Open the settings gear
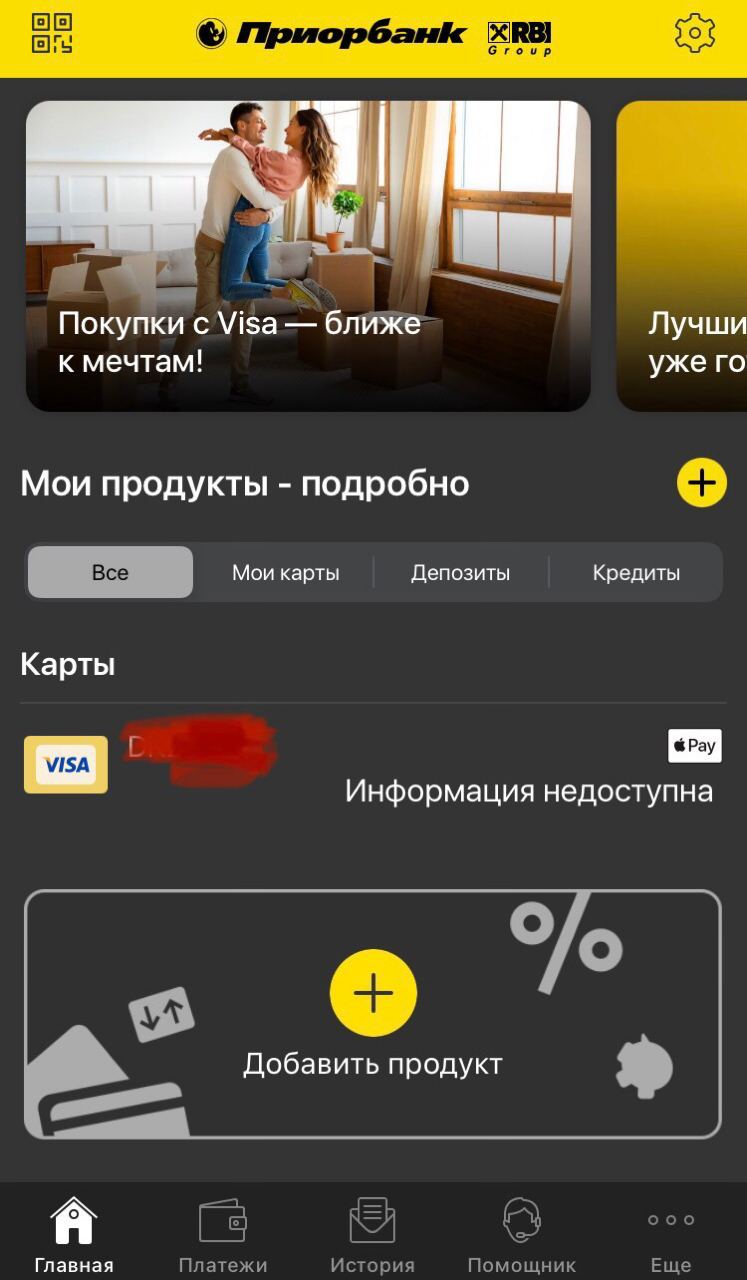 pyautogui.click(x=695, y=33)
